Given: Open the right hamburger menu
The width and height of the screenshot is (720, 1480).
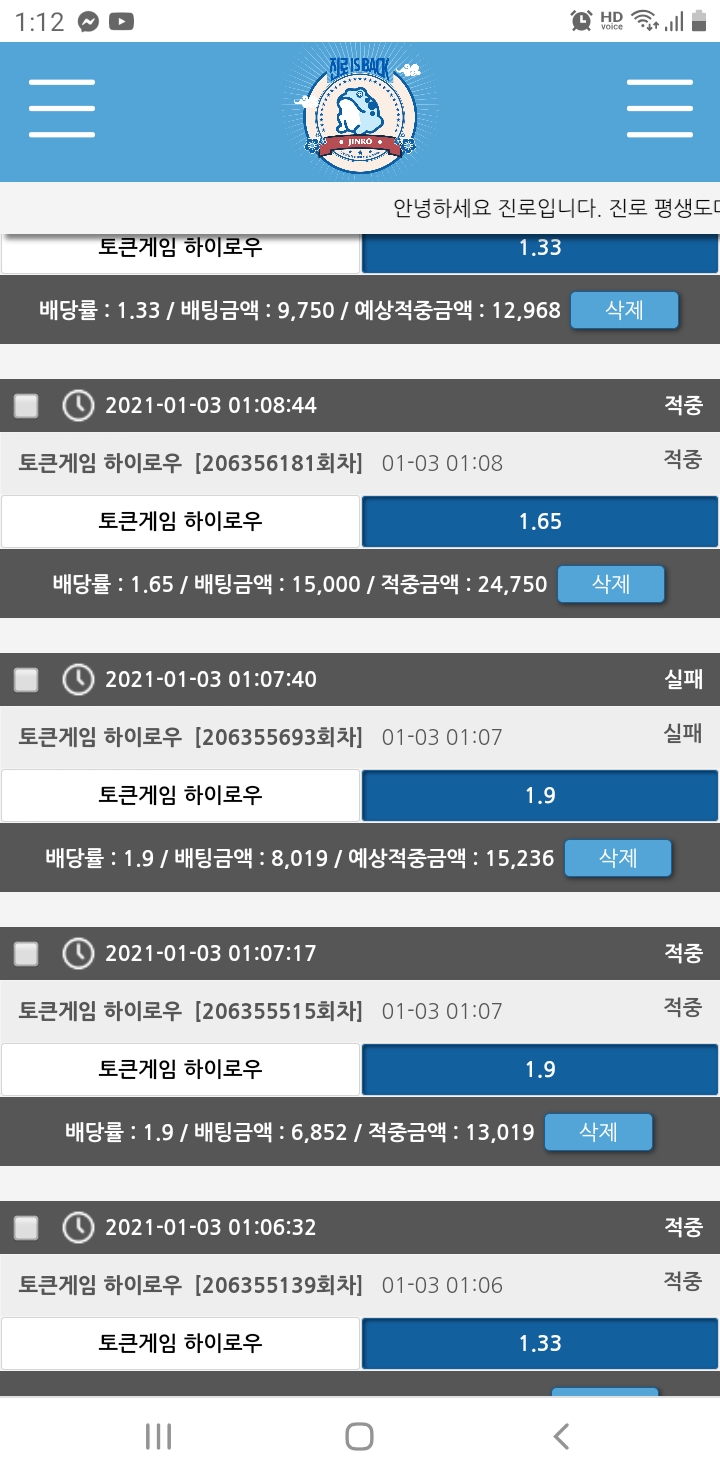Looking at the screenshot, I should (659, 108).
